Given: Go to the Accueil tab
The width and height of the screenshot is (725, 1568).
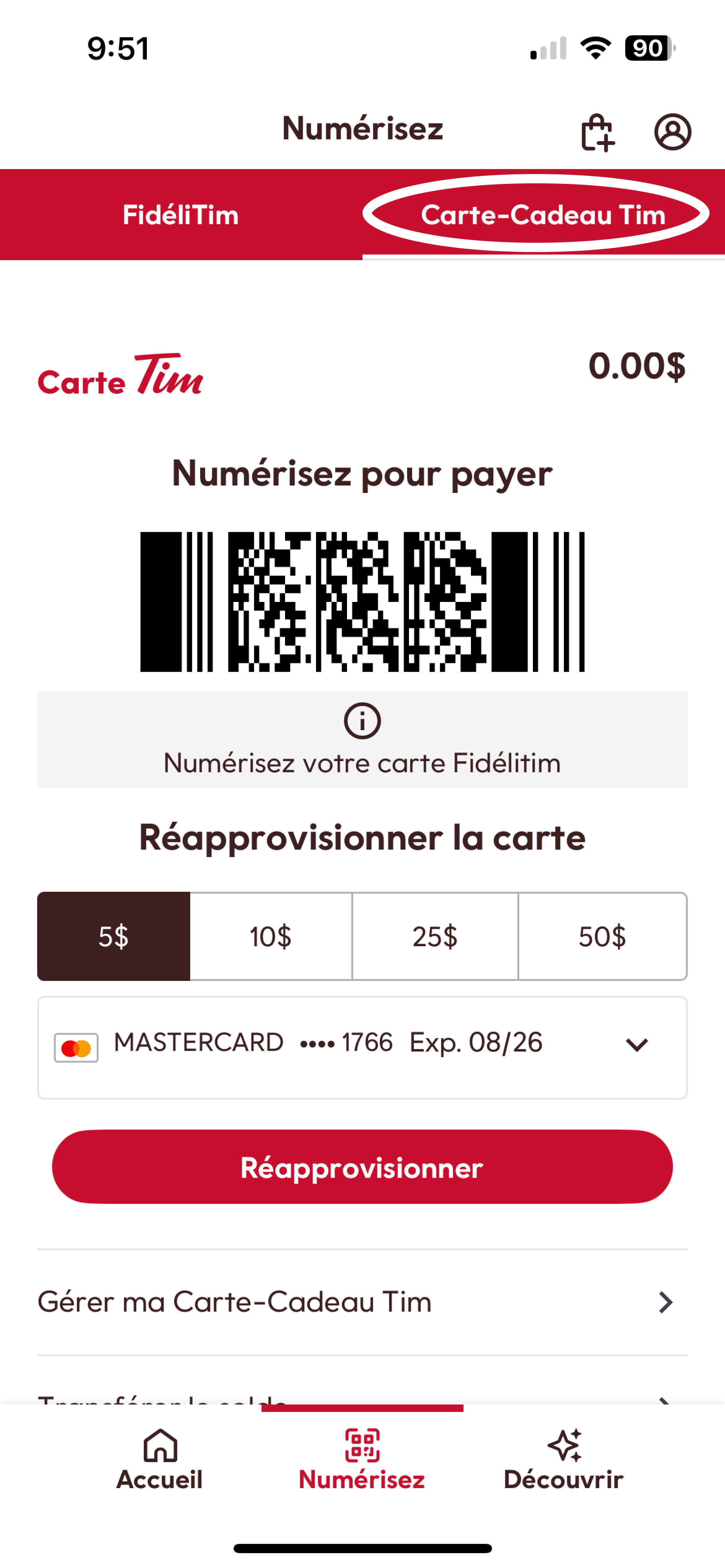Looking at the screenshot, I should pos(160,1460).
